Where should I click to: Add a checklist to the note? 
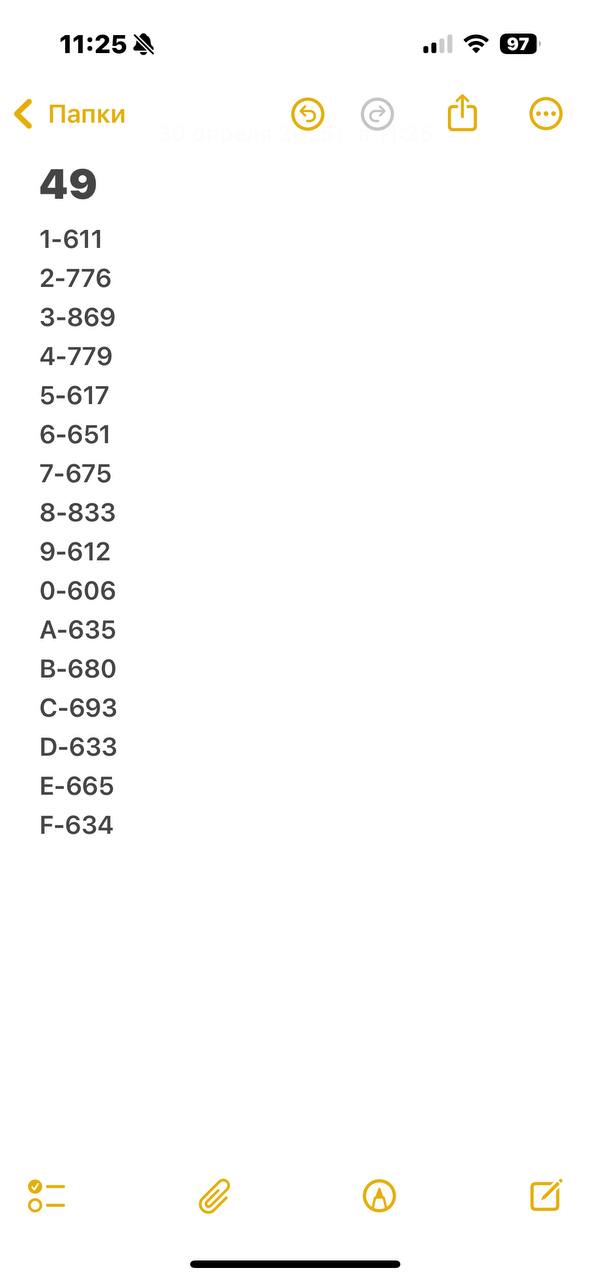(46, 1196)
